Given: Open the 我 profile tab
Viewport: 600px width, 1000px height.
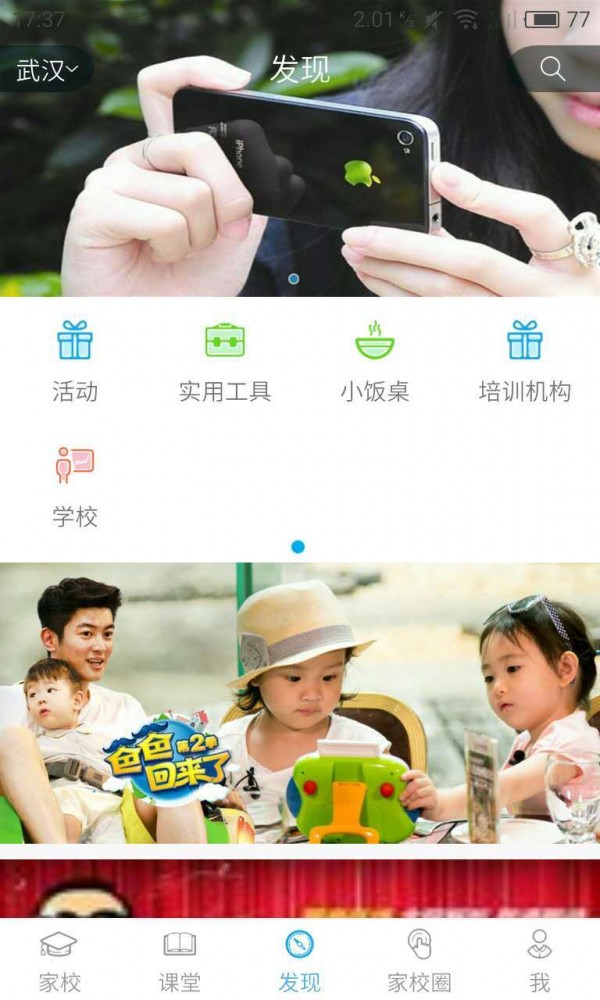Looking at the screenshot, I should click(540, 960).
